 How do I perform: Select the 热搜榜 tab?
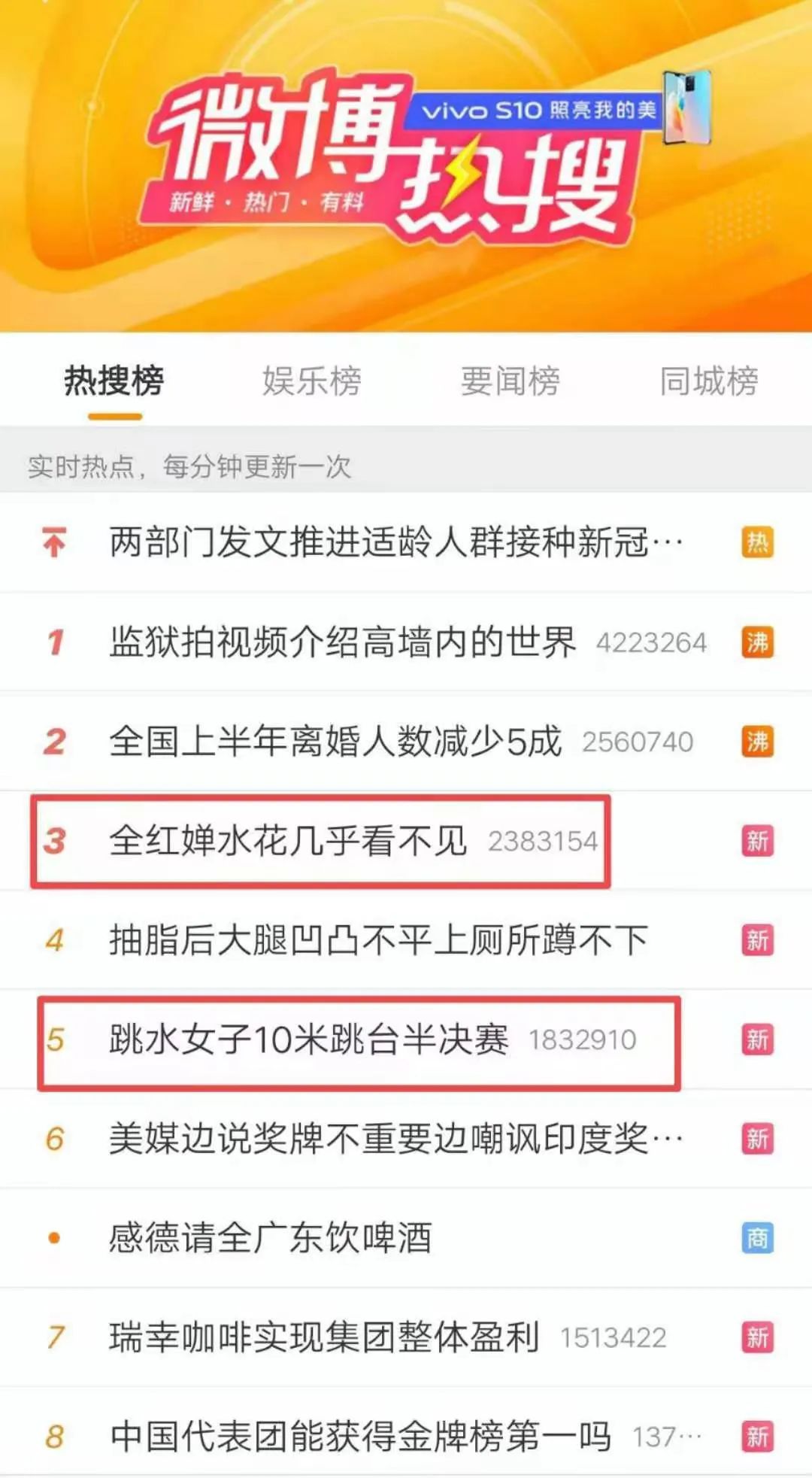pyautogui.click(x=114, y=381)
